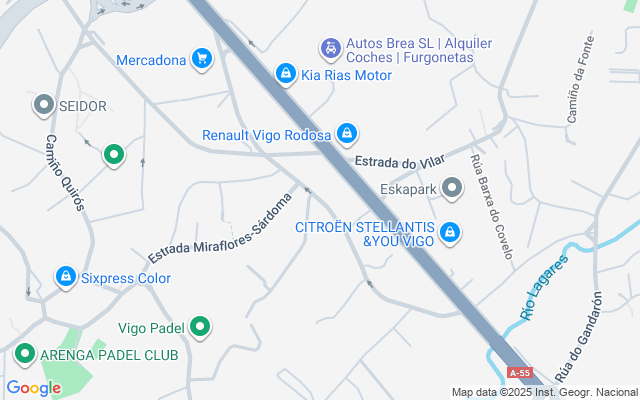
Task: Tap the Citroën Stellantis &You Vigo marker
Action: pos(450,232)
